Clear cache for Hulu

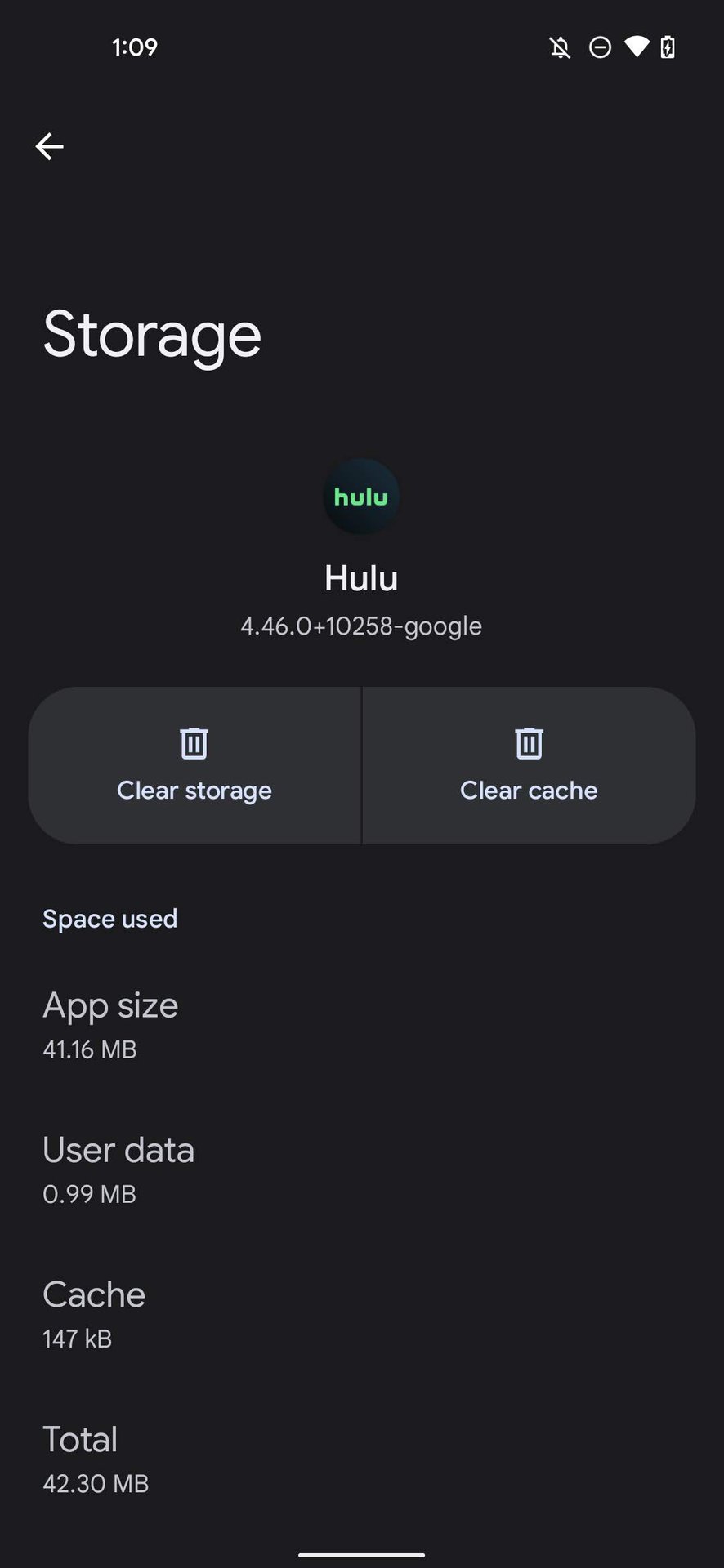(x=529, y=765)
